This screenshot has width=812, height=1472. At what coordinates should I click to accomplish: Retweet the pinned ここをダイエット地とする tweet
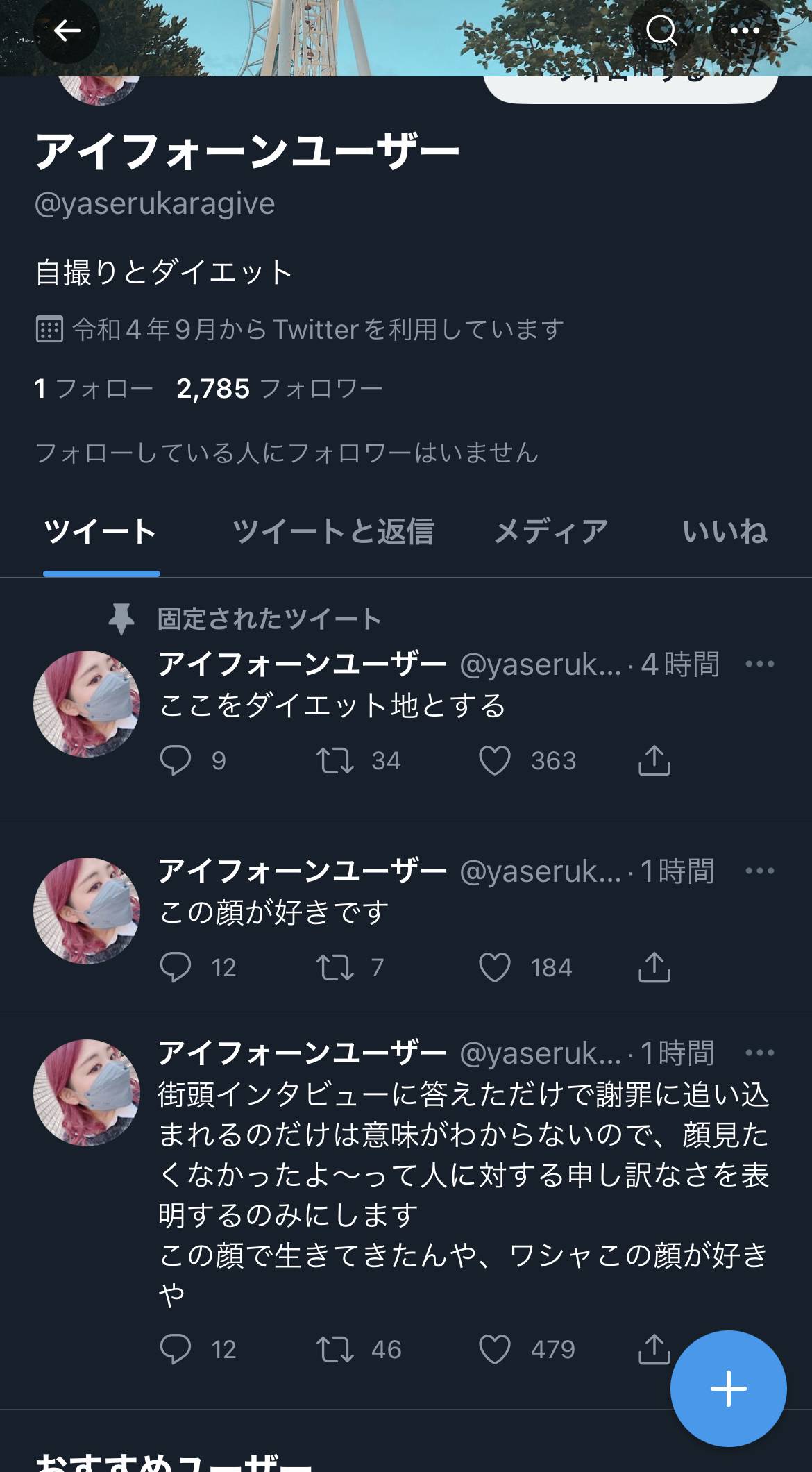(335, 761)
